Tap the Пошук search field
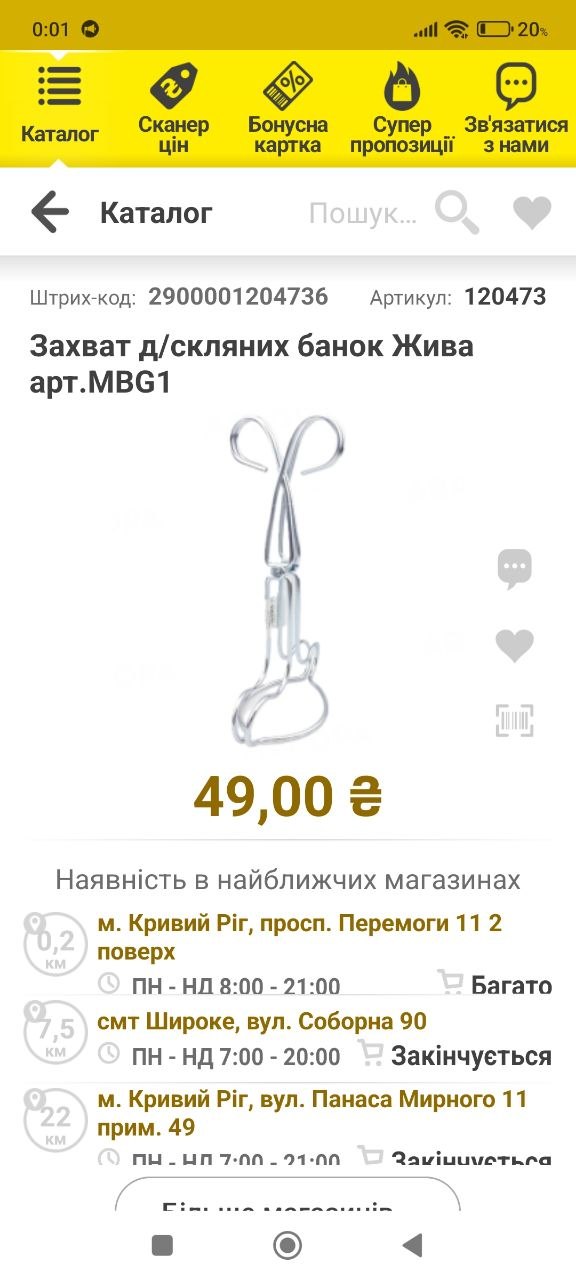 click(362, 213)
